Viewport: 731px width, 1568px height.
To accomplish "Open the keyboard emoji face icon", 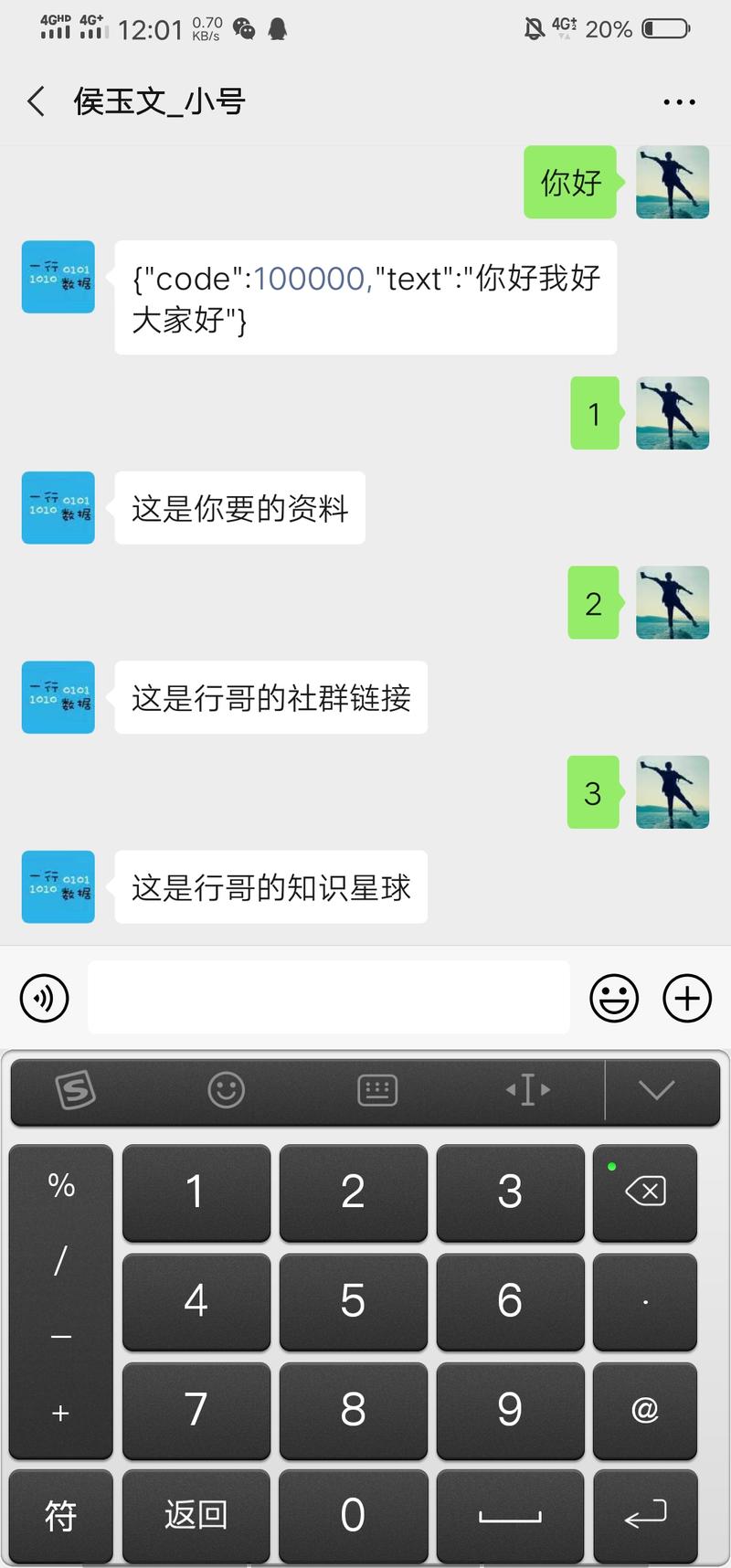I will (x=225, y=1089).
